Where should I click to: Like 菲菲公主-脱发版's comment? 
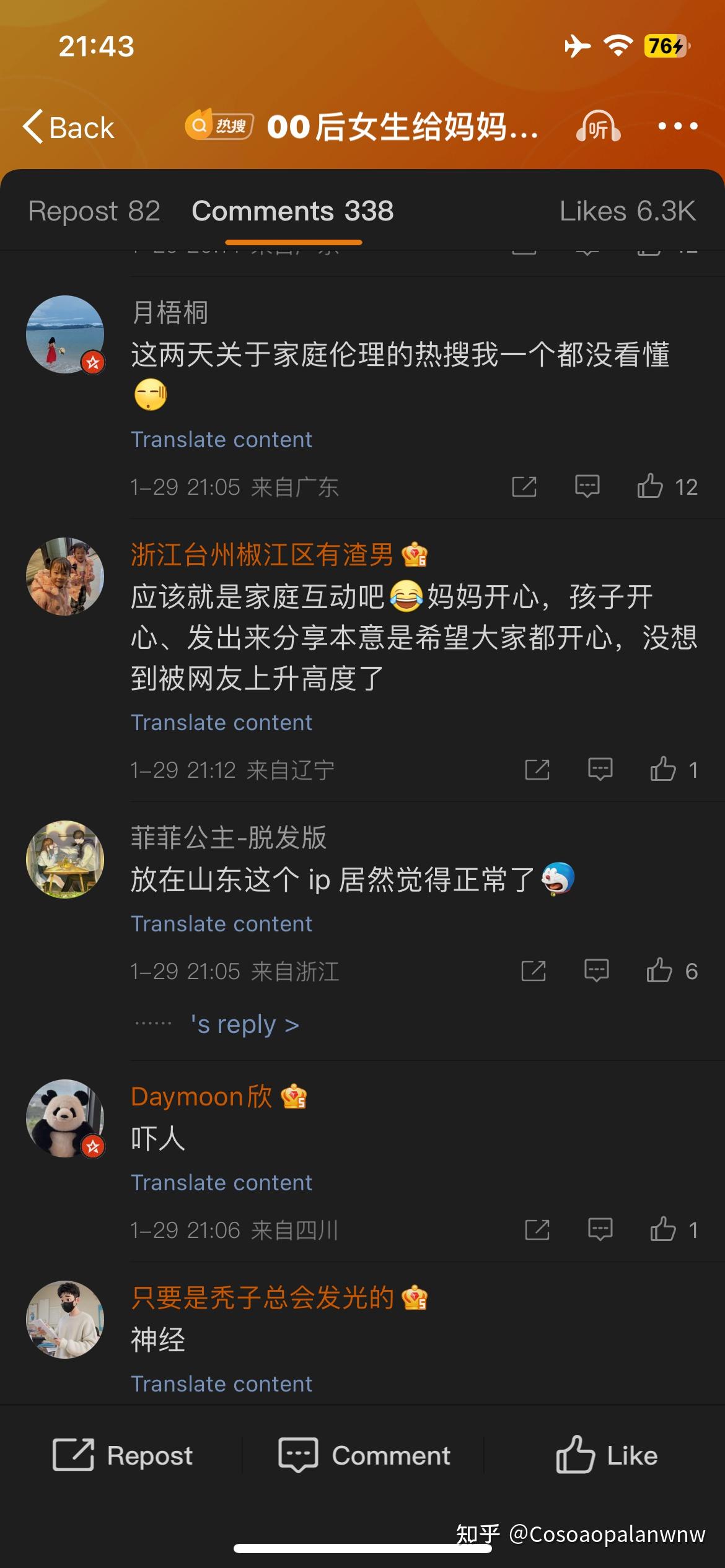[x=660, y=971]
